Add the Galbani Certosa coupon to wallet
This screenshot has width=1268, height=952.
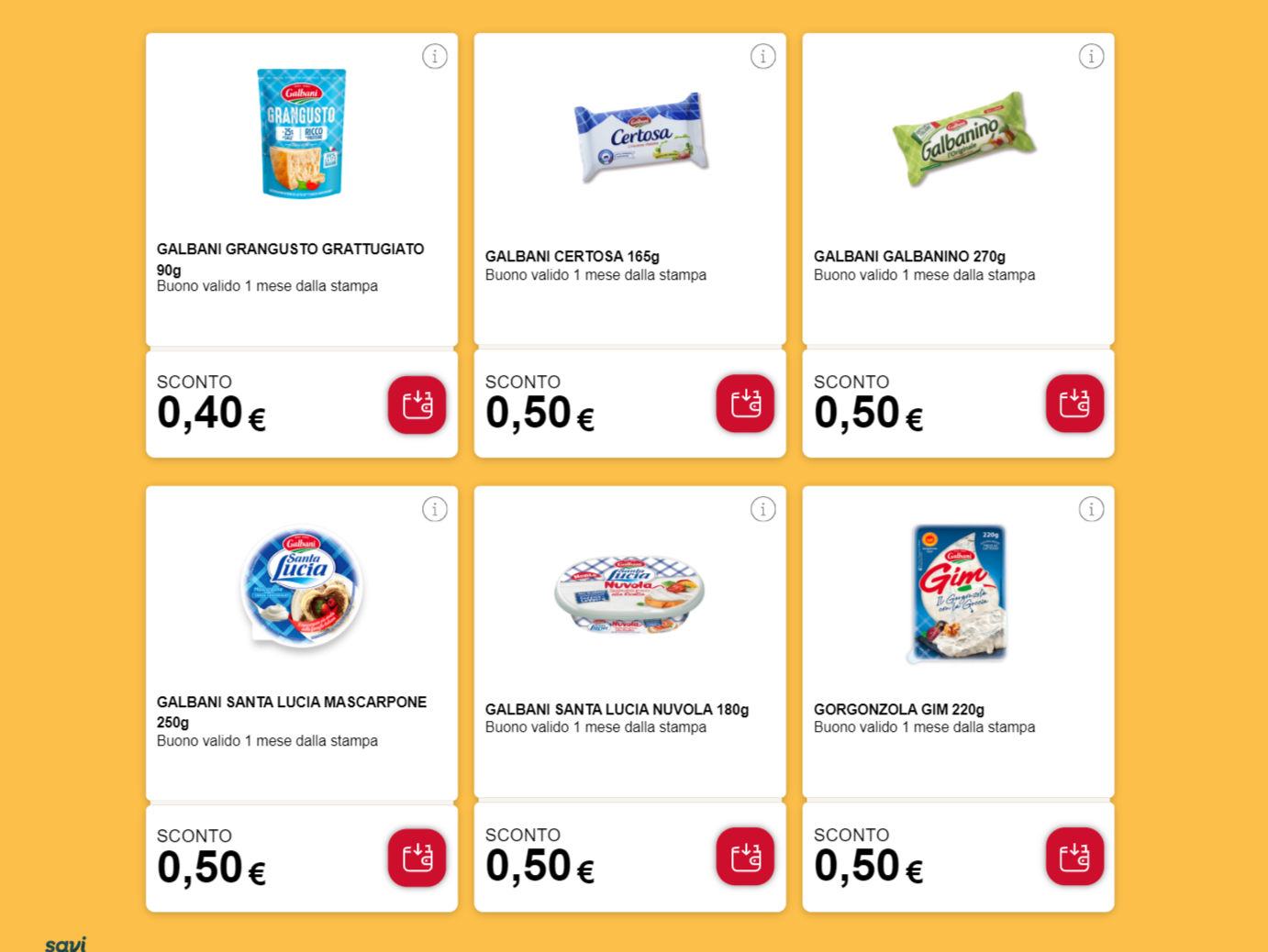coord(745,404)
